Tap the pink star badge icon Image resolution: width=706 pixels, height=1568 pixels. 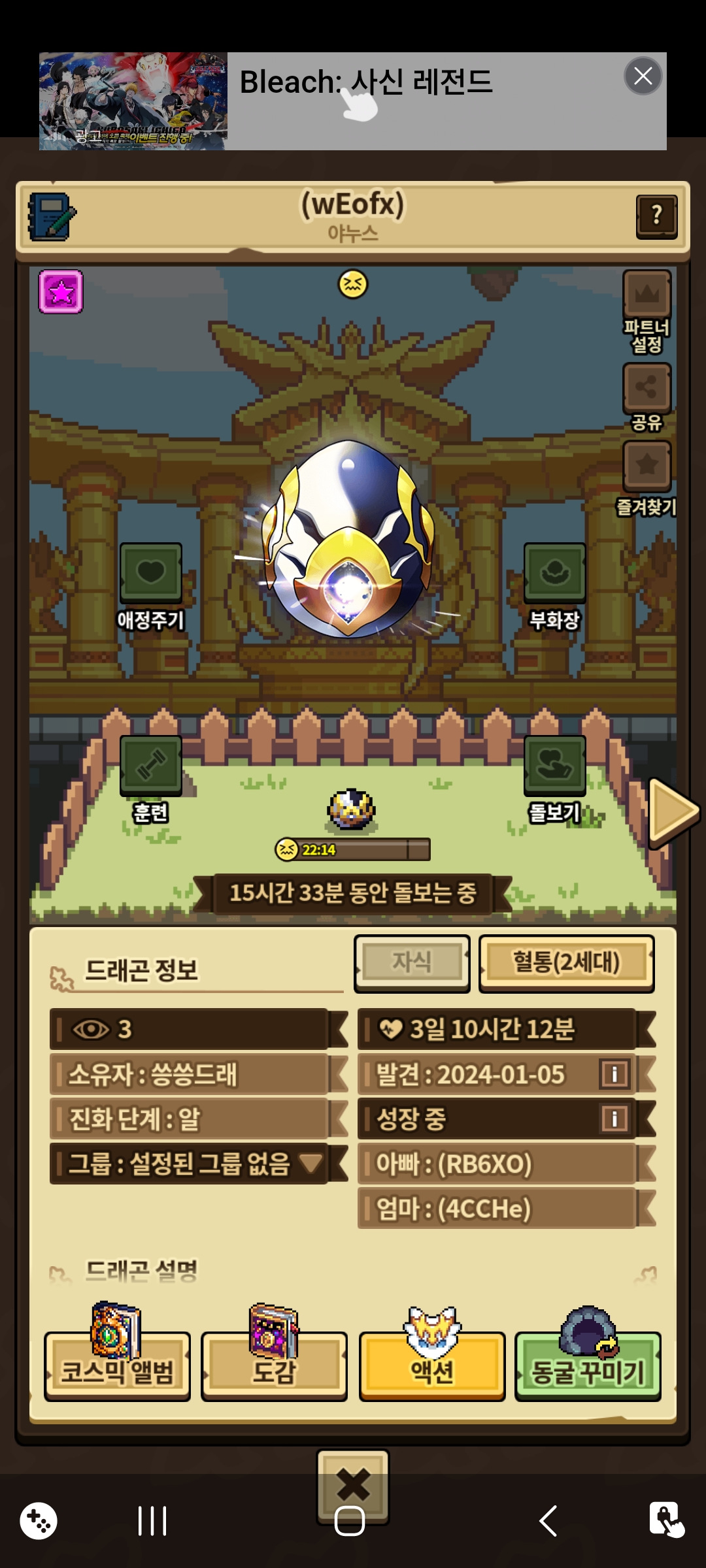pos(61,291)
